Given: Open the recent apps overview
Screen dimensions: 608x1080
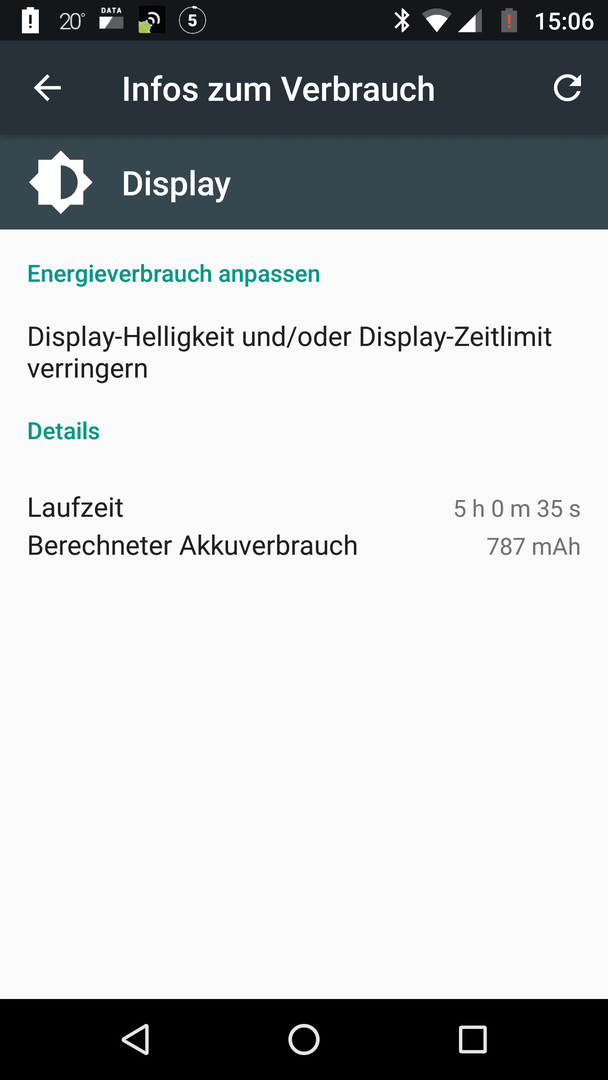Looking at the screenshot, I should [x=472, y=1039].
